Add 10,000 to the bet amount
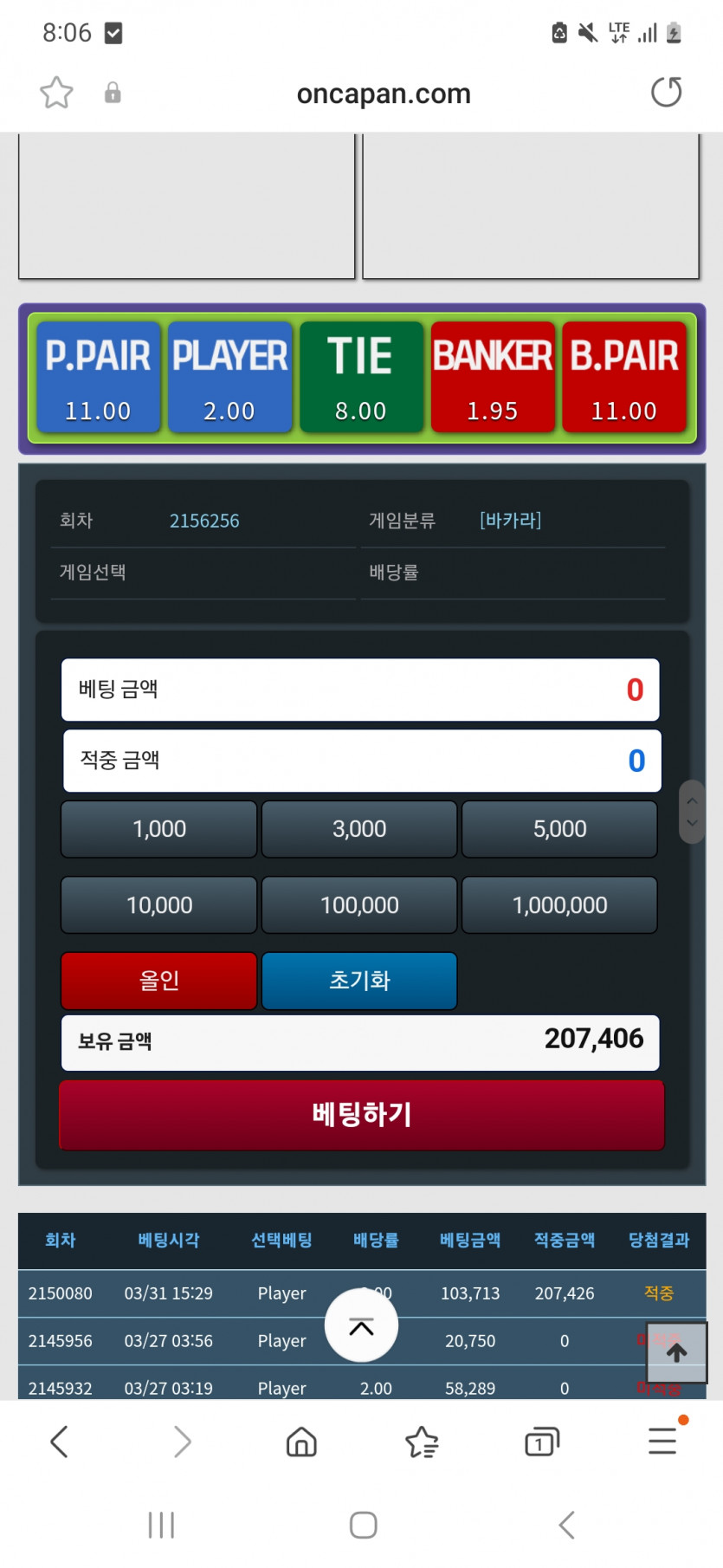The width and height of the screenshot is (723, 1568). pyautogui.click(x=159, y=905)
